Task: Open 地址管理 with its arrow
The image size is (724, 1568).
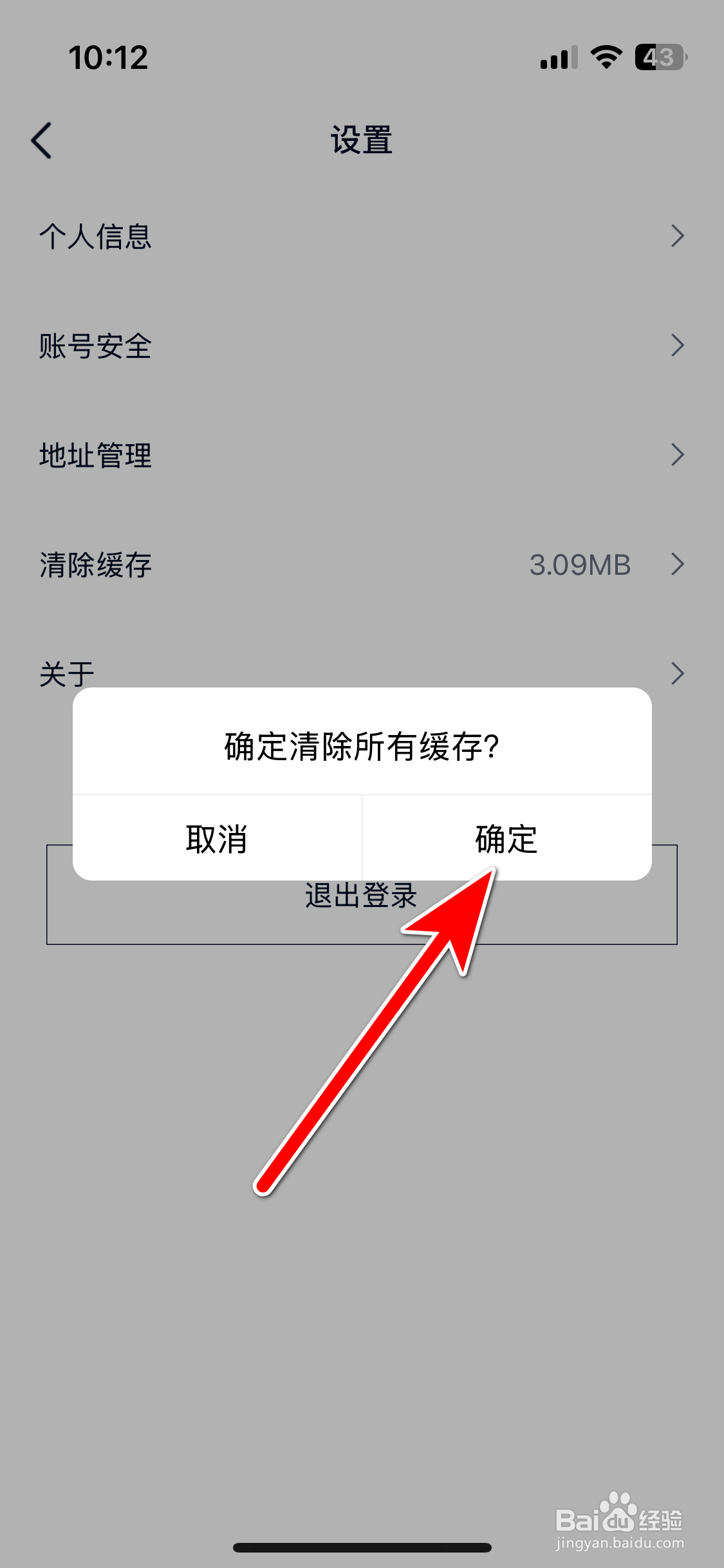Action: (678, 455)
